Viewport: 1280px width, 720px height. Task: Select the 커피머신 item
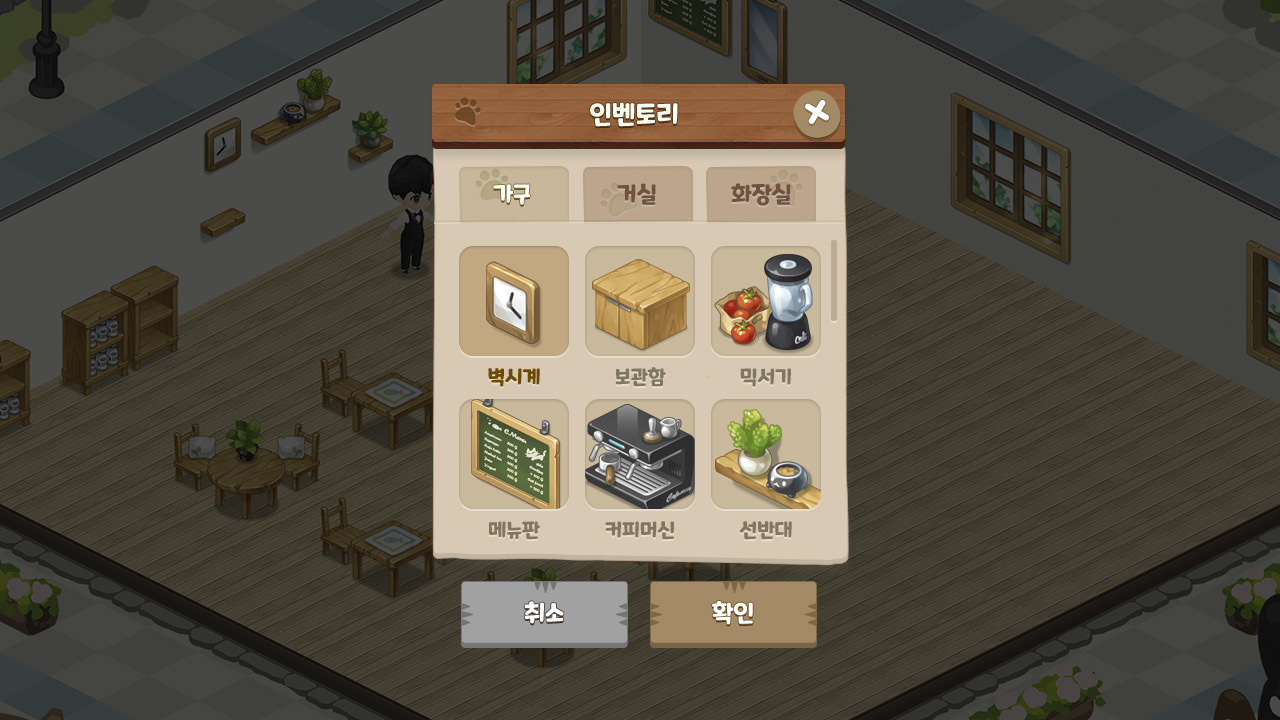pos(639,455)
